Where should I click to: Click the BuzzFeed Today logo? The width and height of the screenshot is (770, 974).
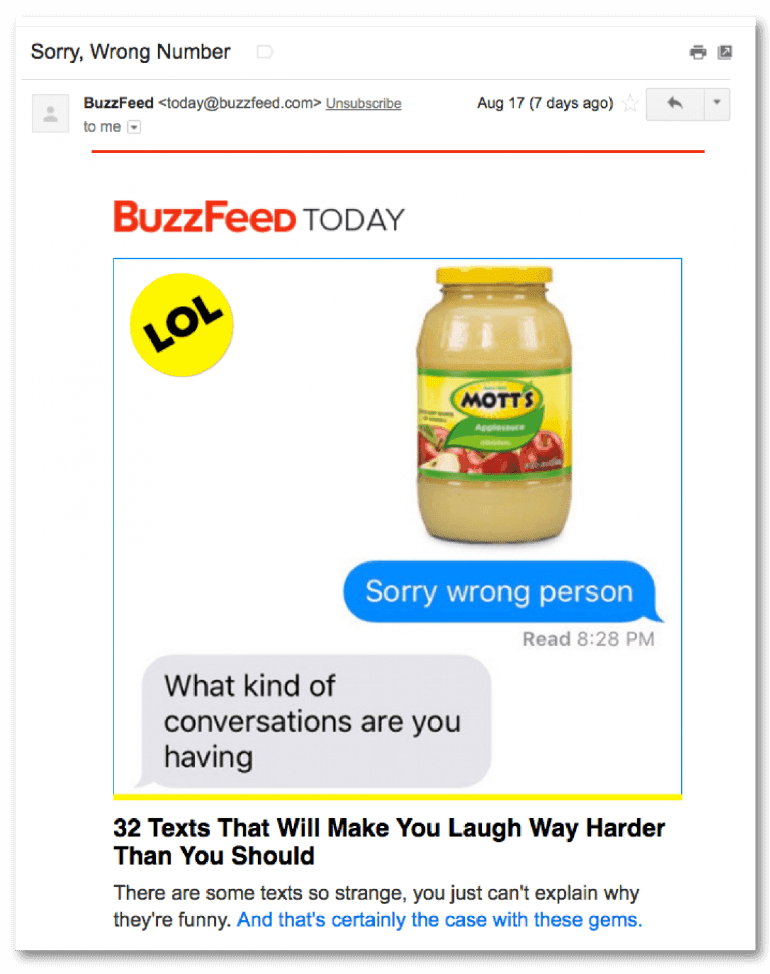tap(256, 216)
